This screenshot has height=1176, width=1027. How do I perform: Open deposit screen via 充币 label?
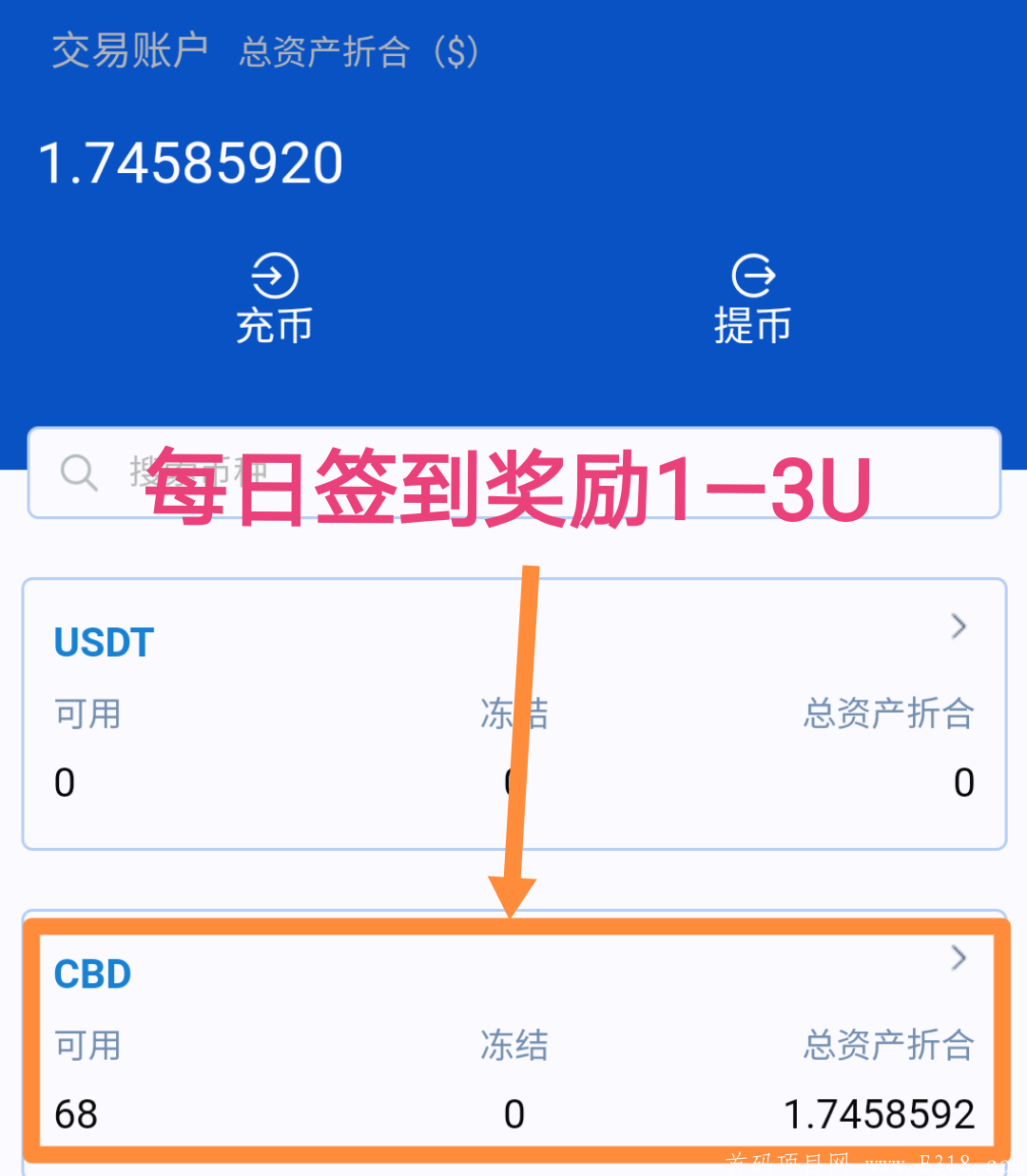tap(275, 327)
